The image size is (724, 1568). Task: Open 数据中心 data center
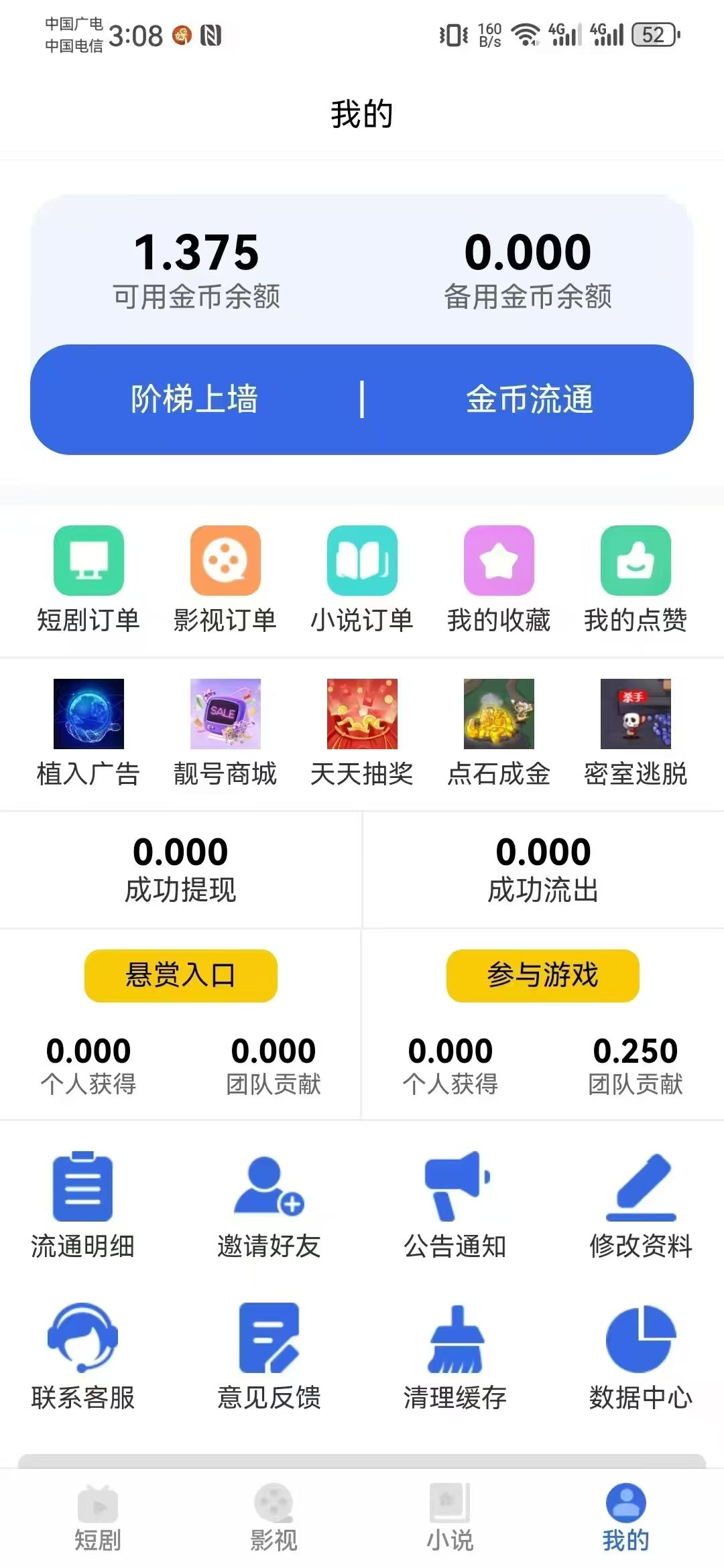[x=642, y=1360]
